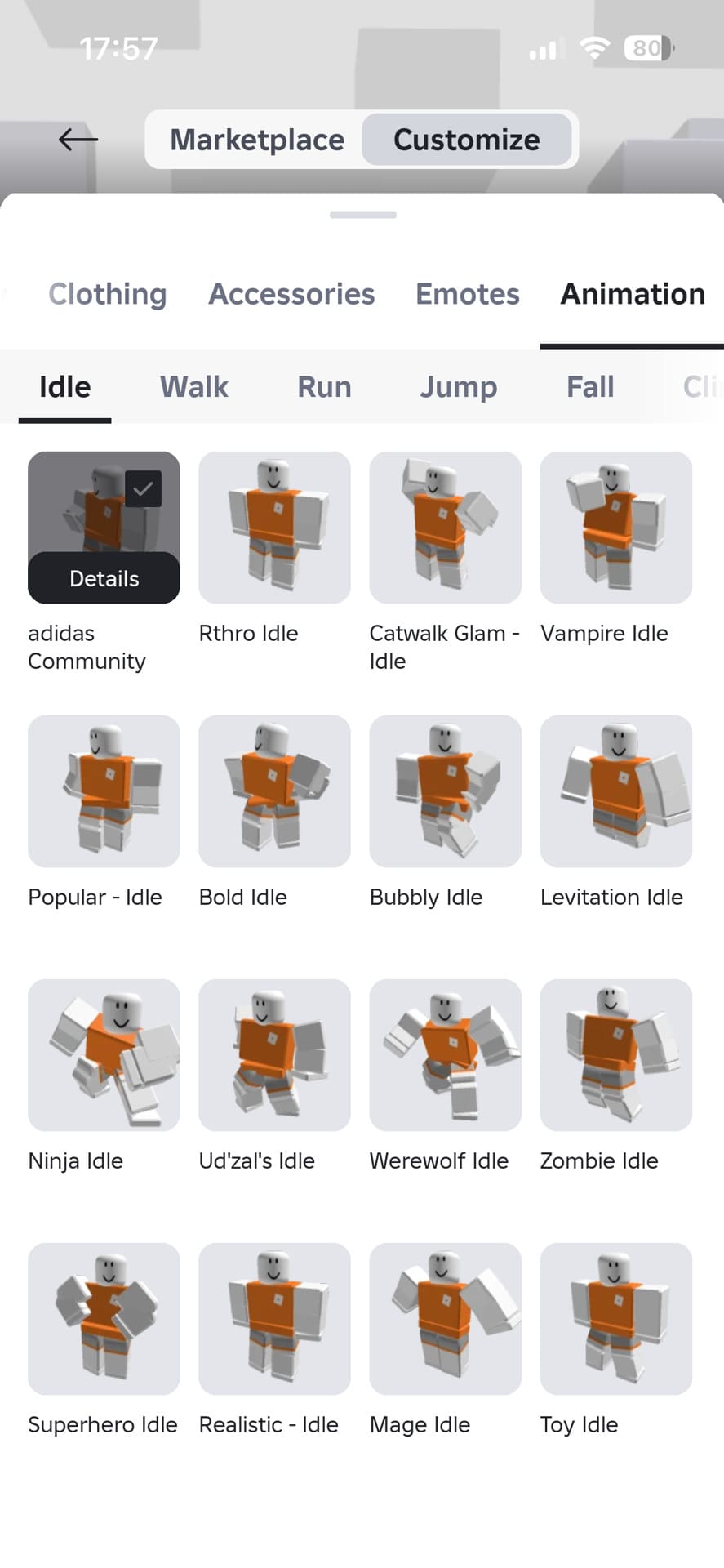
Task: Equip the Mage Idle animation
Action: [x=445, y=1319]
